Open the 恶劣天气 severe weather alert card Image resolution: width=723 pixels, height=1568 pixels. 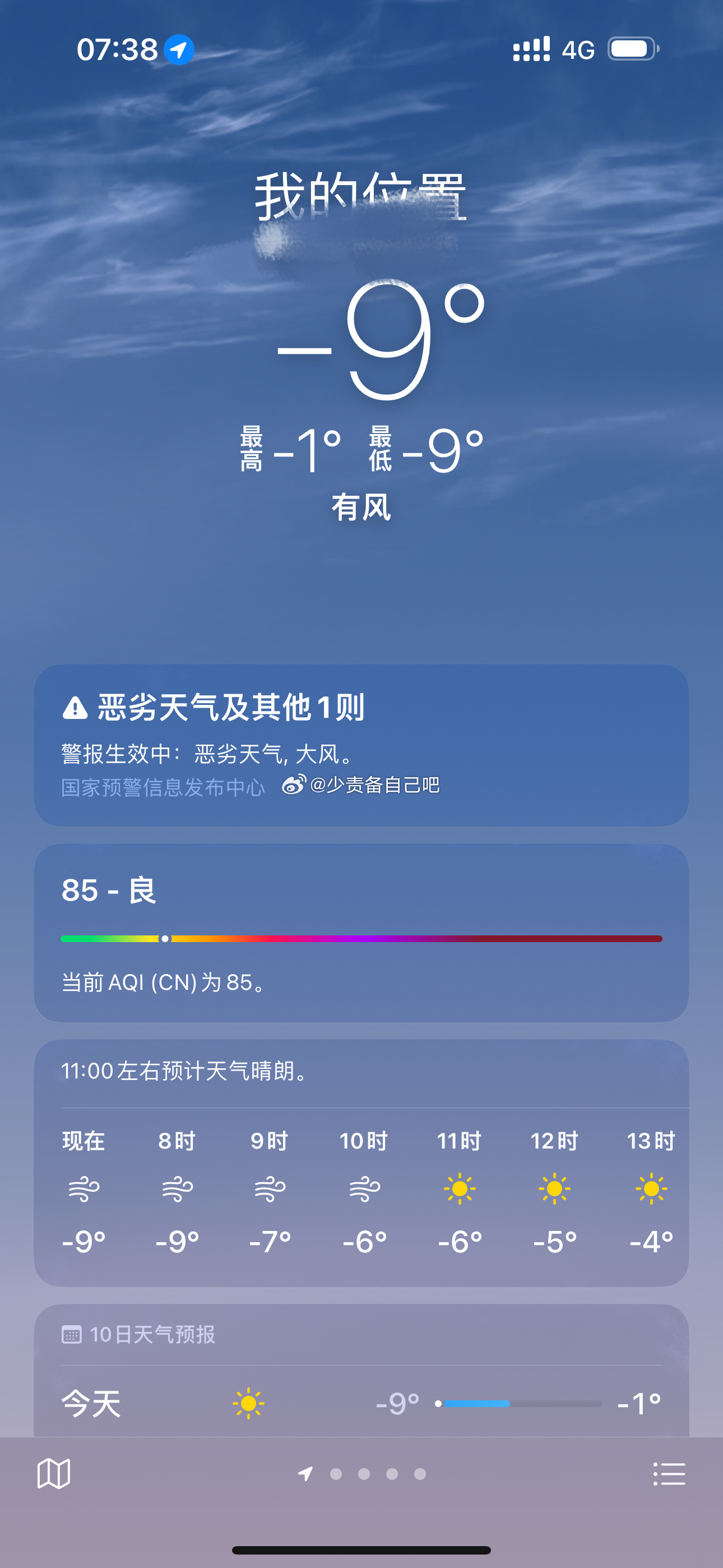pyautogui.click(x=361, y=745)
